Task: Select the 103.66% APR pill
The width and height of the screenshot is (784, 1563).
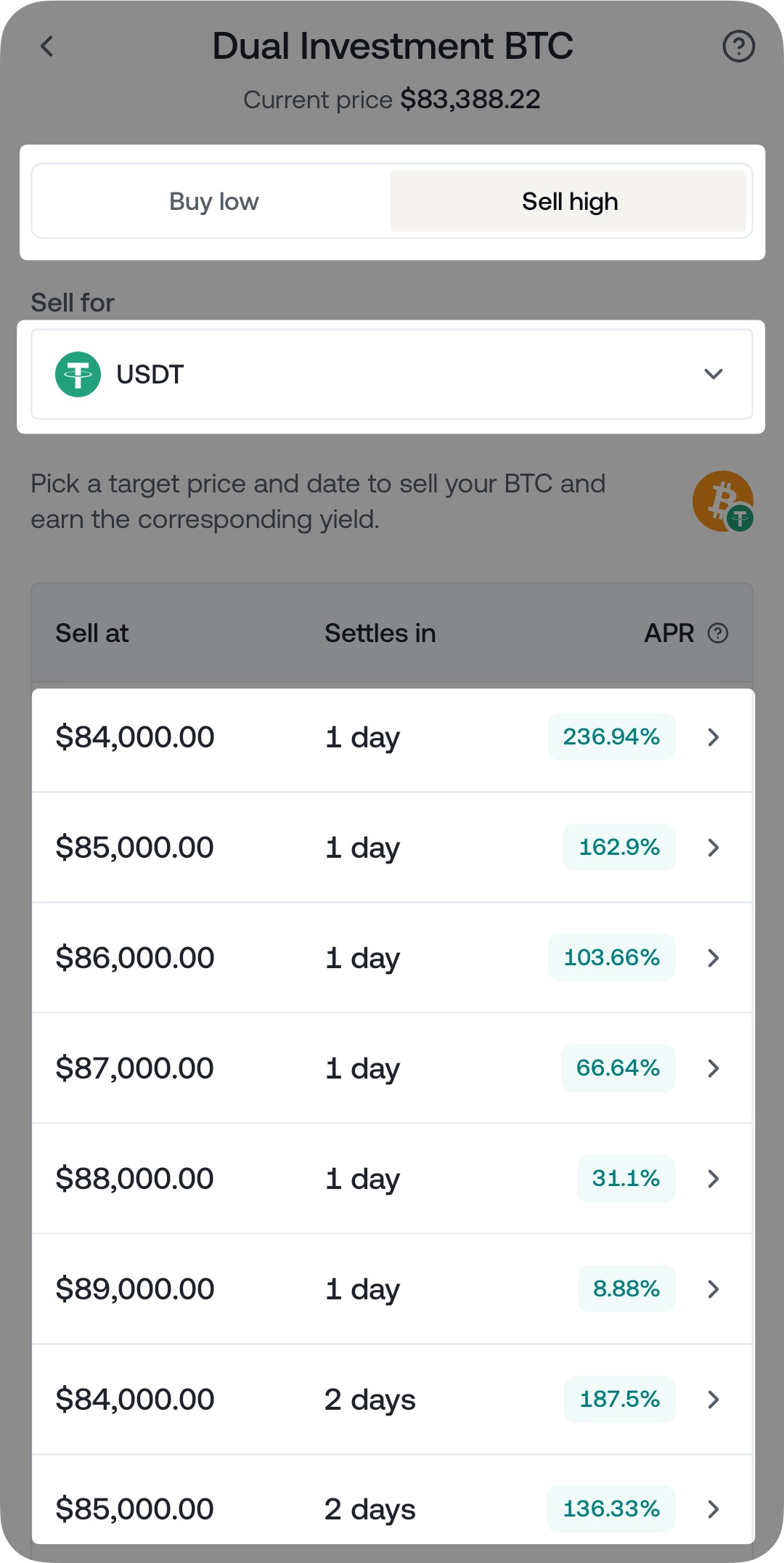Action: pos(611,957)
